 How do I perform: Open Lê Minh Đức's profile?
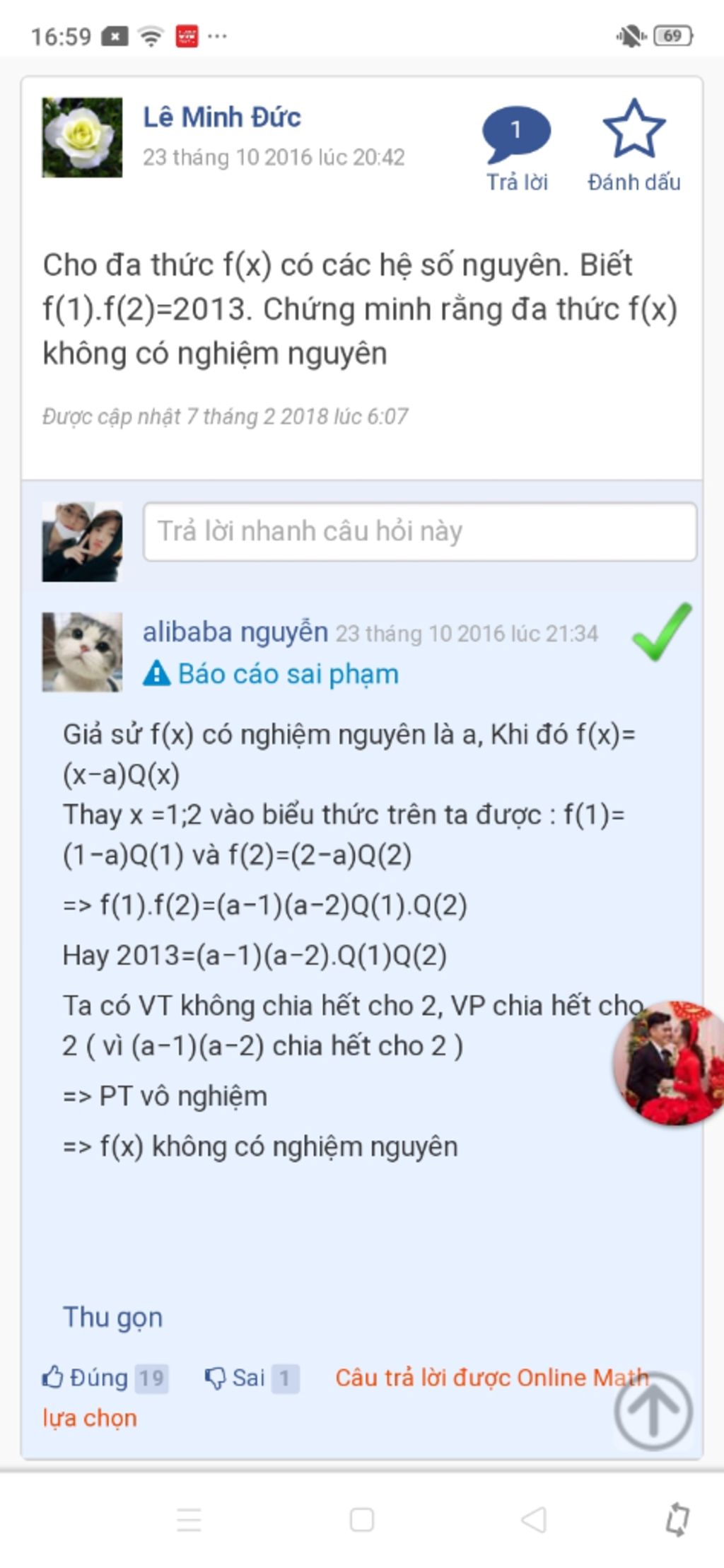click(x=221, y=117)
